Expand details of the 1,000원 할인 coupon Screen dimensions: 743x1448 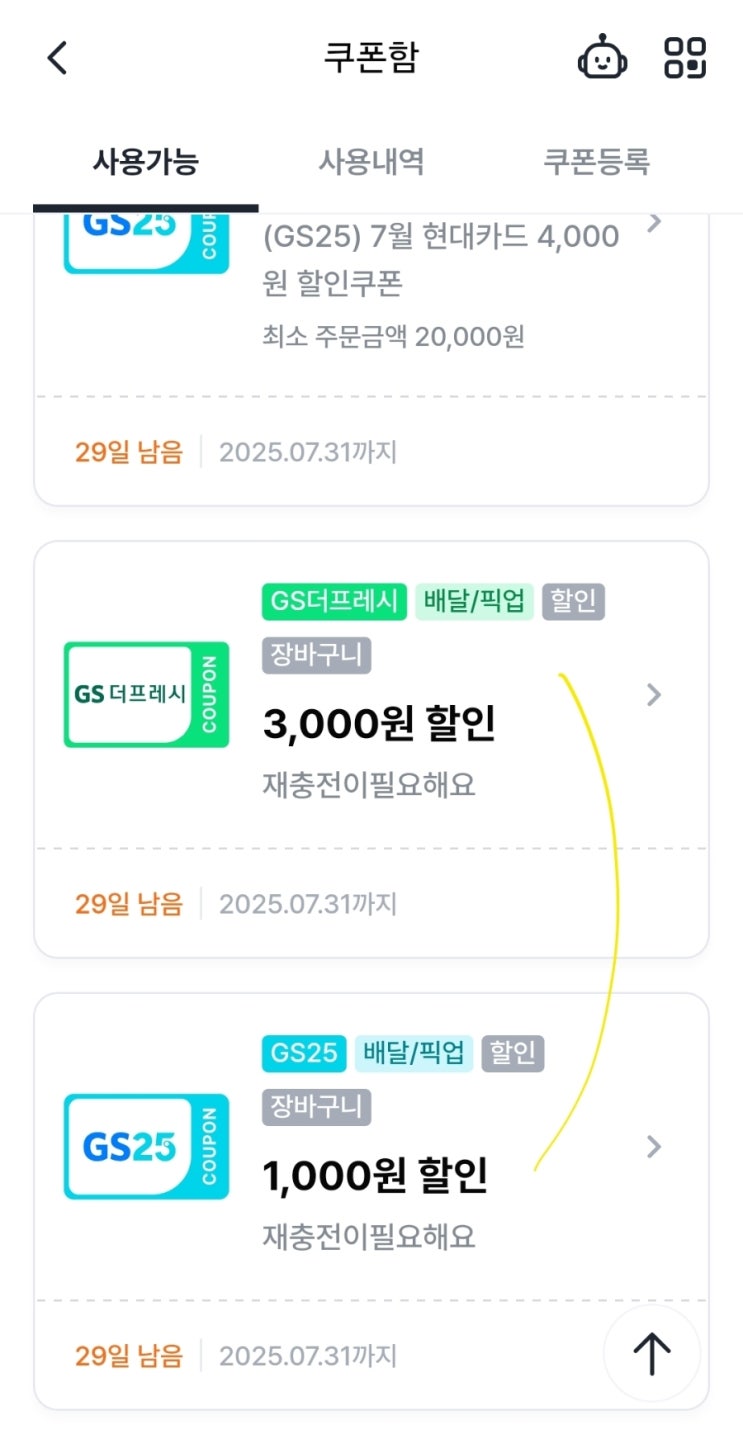tap(653, 1146)
